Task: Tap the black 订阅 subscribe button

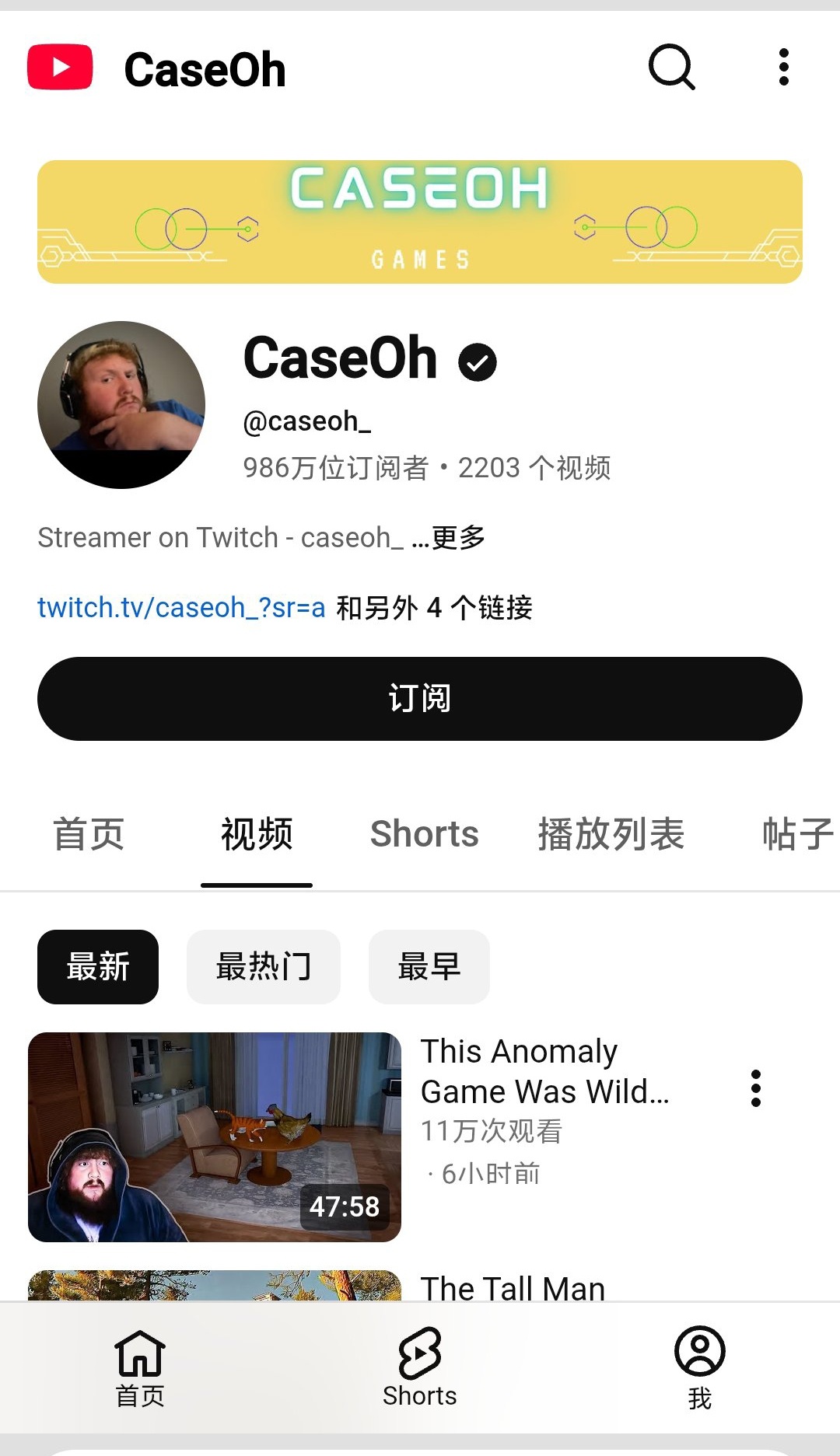Action: 420,698
